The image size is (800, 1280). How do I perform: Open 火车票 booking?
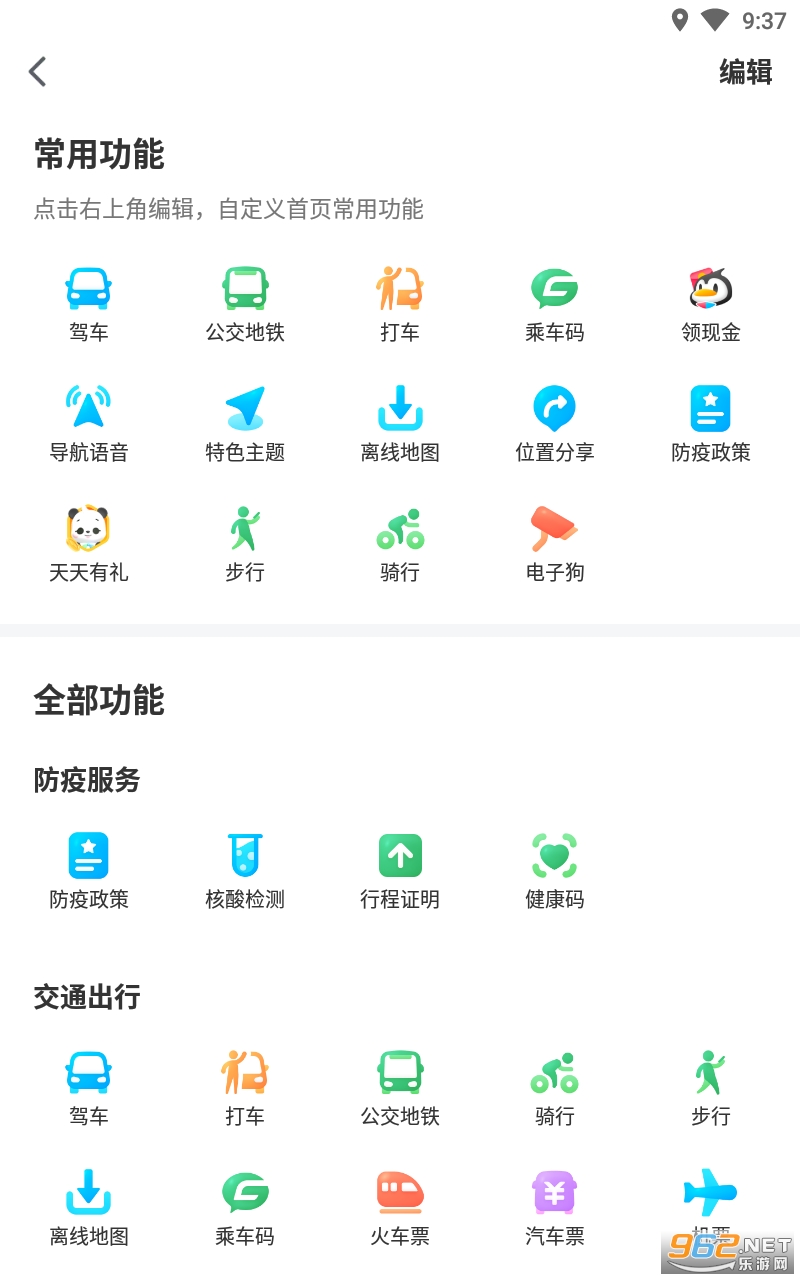pos(400,1209)
